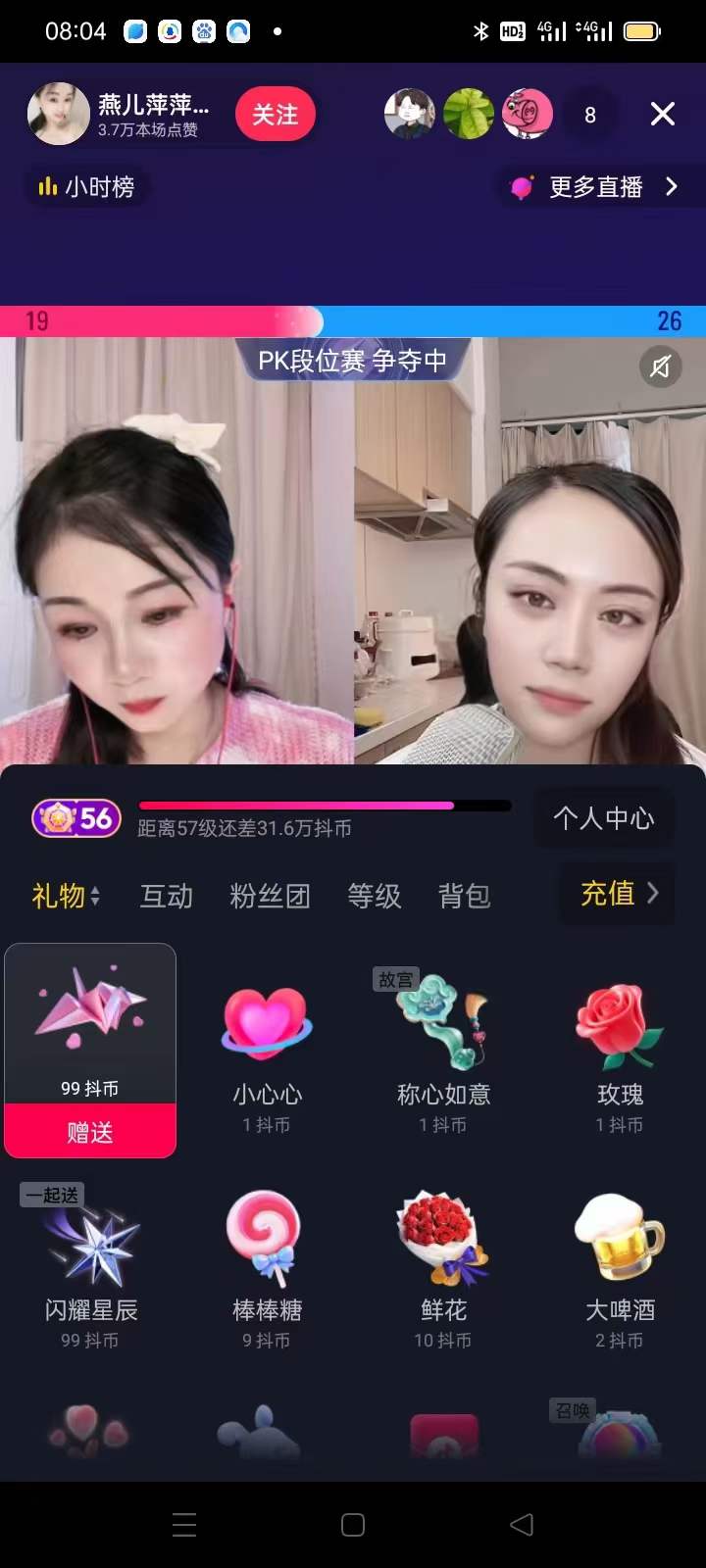
Task: View the audience count showing 8
Action: [x=589, y=115]
